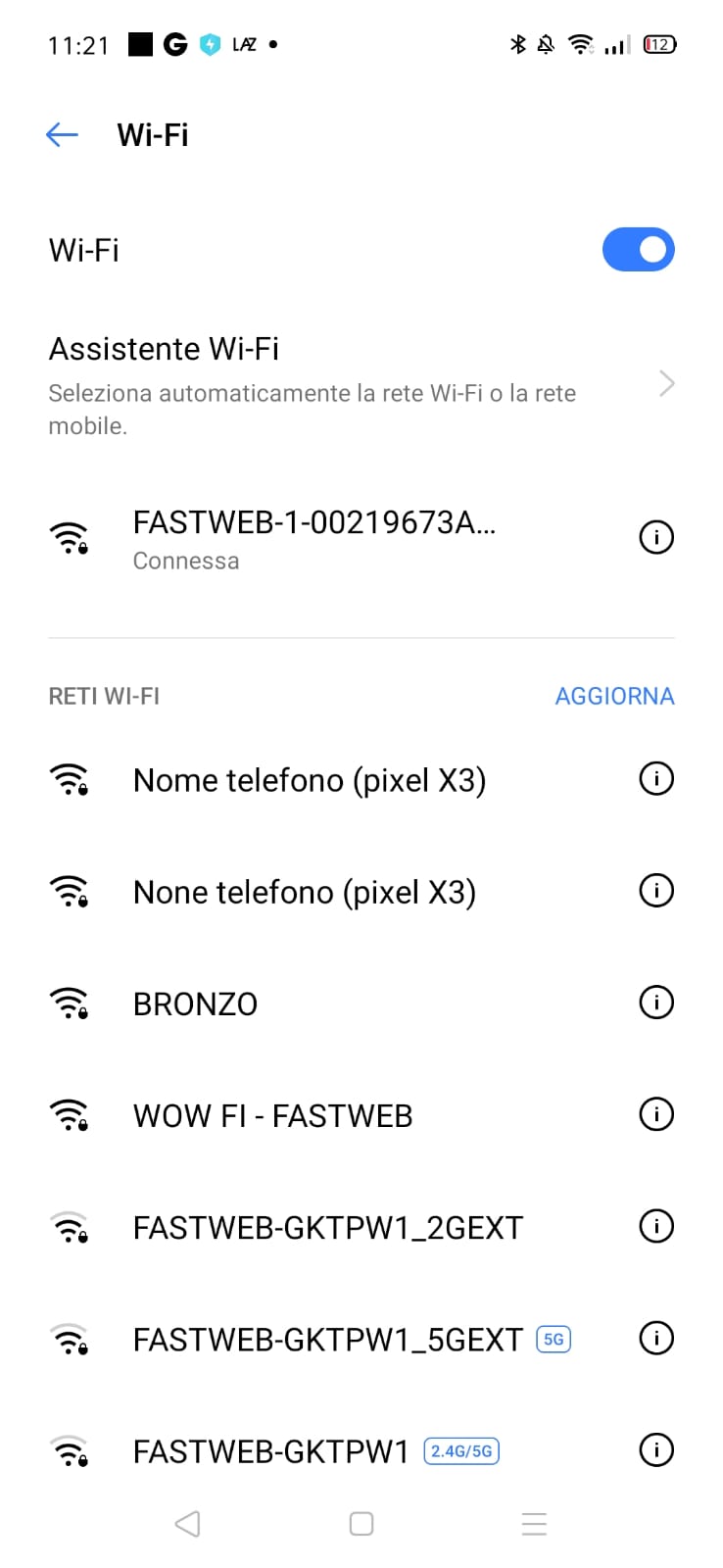Select FASTWEB-GKTPW1_5GEXT 5G network
Viewport: 723px width, 1568px height.
[x=328, y=1339]
